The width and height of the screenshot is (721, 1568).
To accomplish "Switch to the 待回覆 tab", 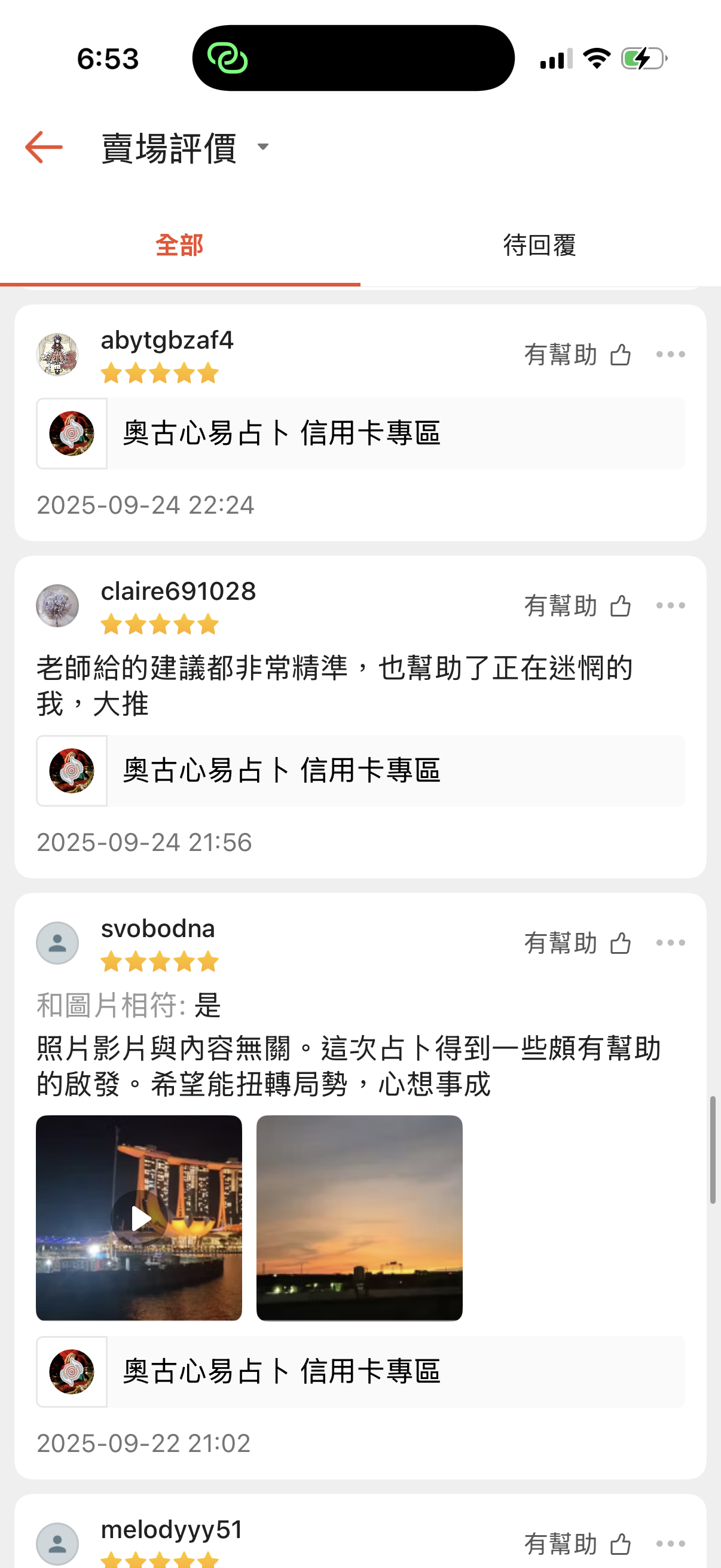I will click(x=540, y=246).
